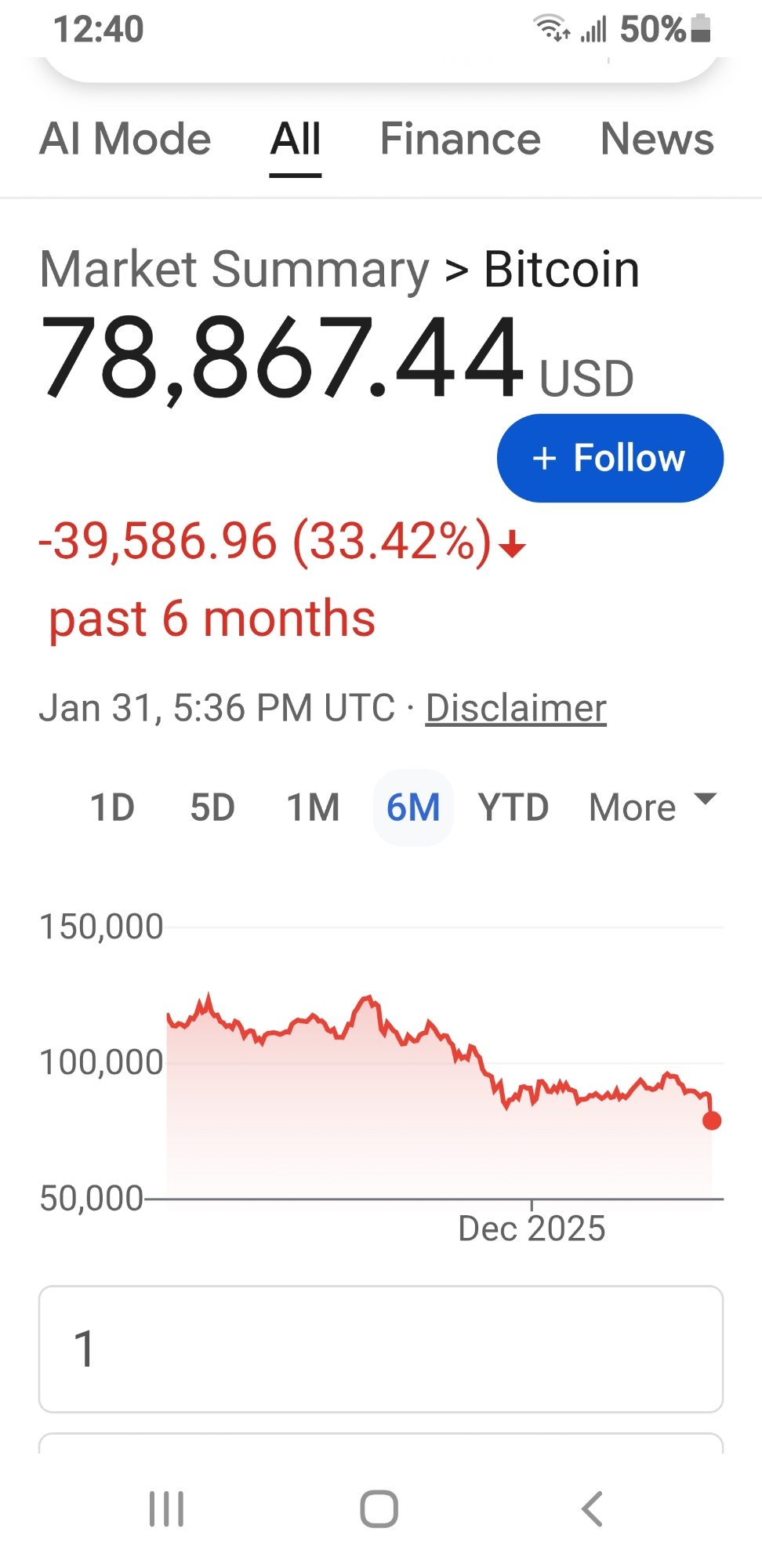Screen dimensions: 762x1568
Task: Show the YTD price chart
Action: (x=513, y=808)
